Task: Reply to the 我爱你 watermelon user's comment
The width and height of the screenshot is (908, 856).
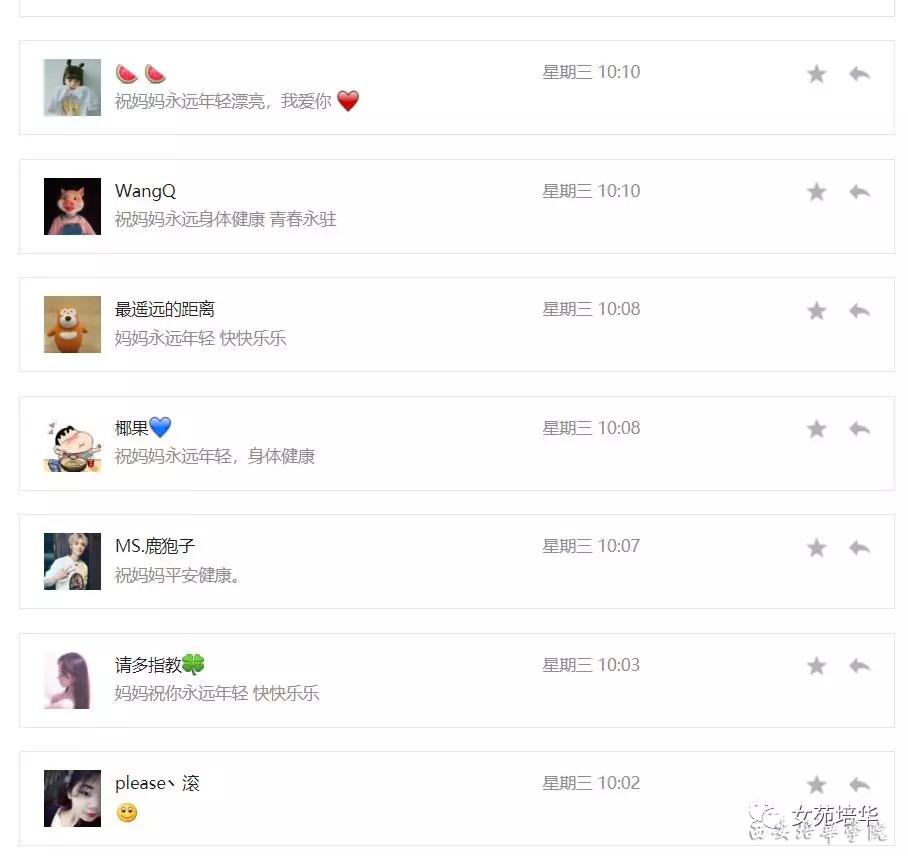Action: (859, 74)
